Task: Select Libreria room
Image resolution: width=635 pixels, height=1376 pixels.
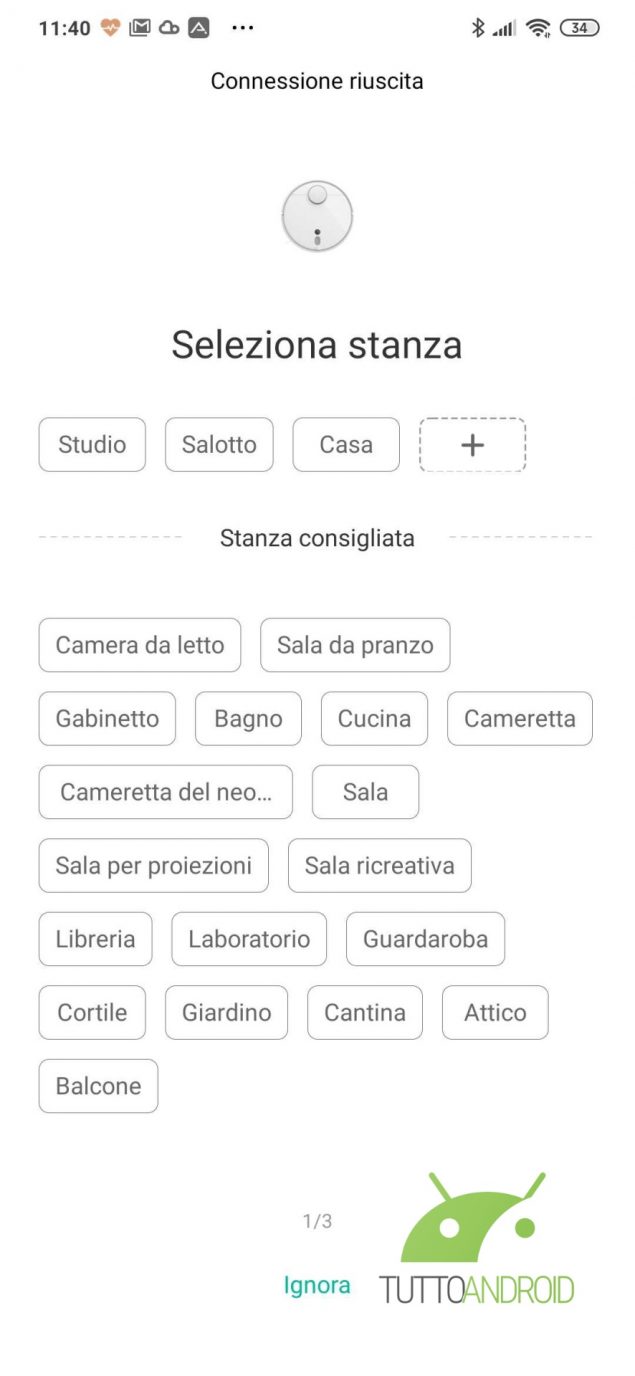Action: [x=95, y=939]
